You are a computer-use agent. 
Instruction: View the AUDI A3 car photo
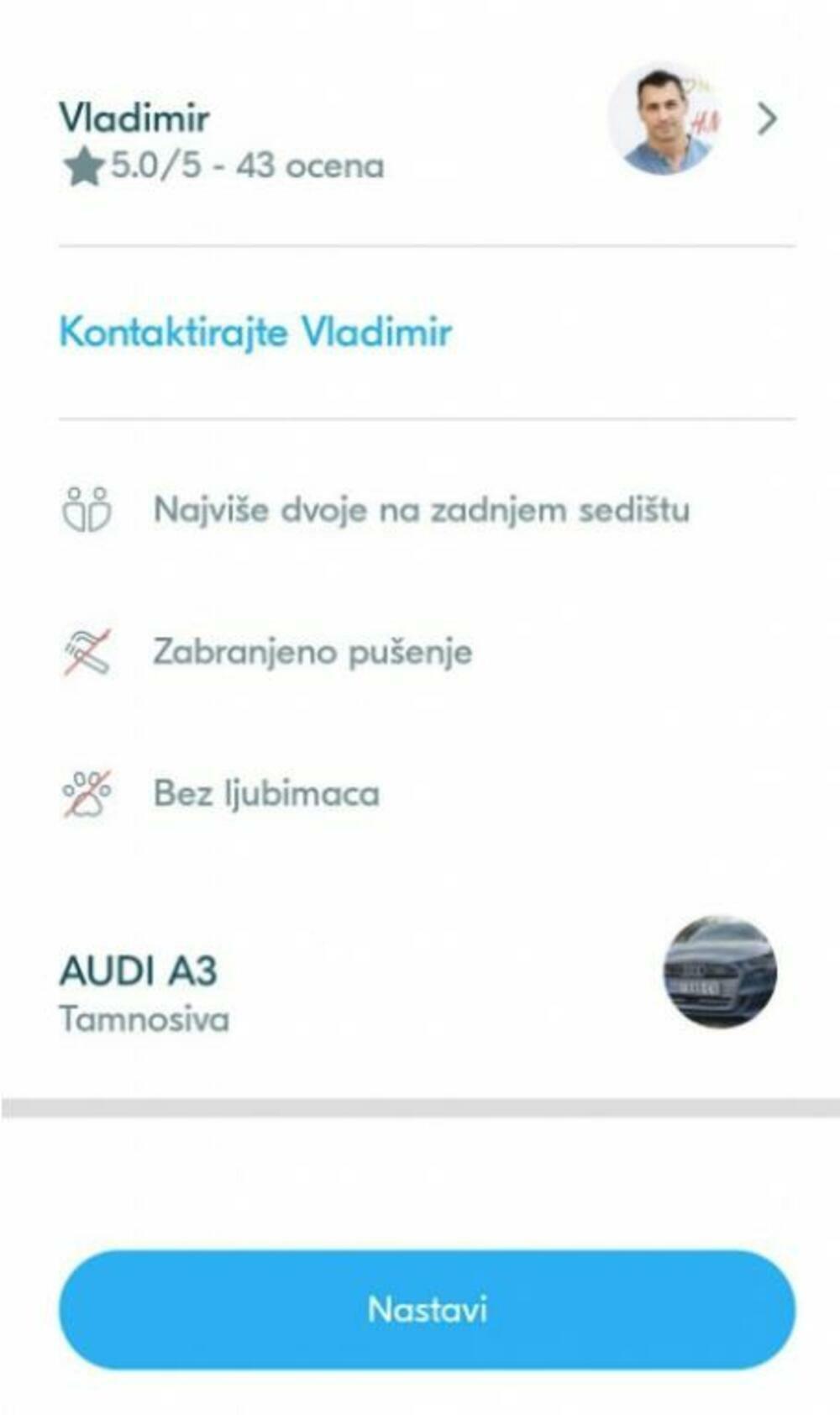click(x=720, y=973)
